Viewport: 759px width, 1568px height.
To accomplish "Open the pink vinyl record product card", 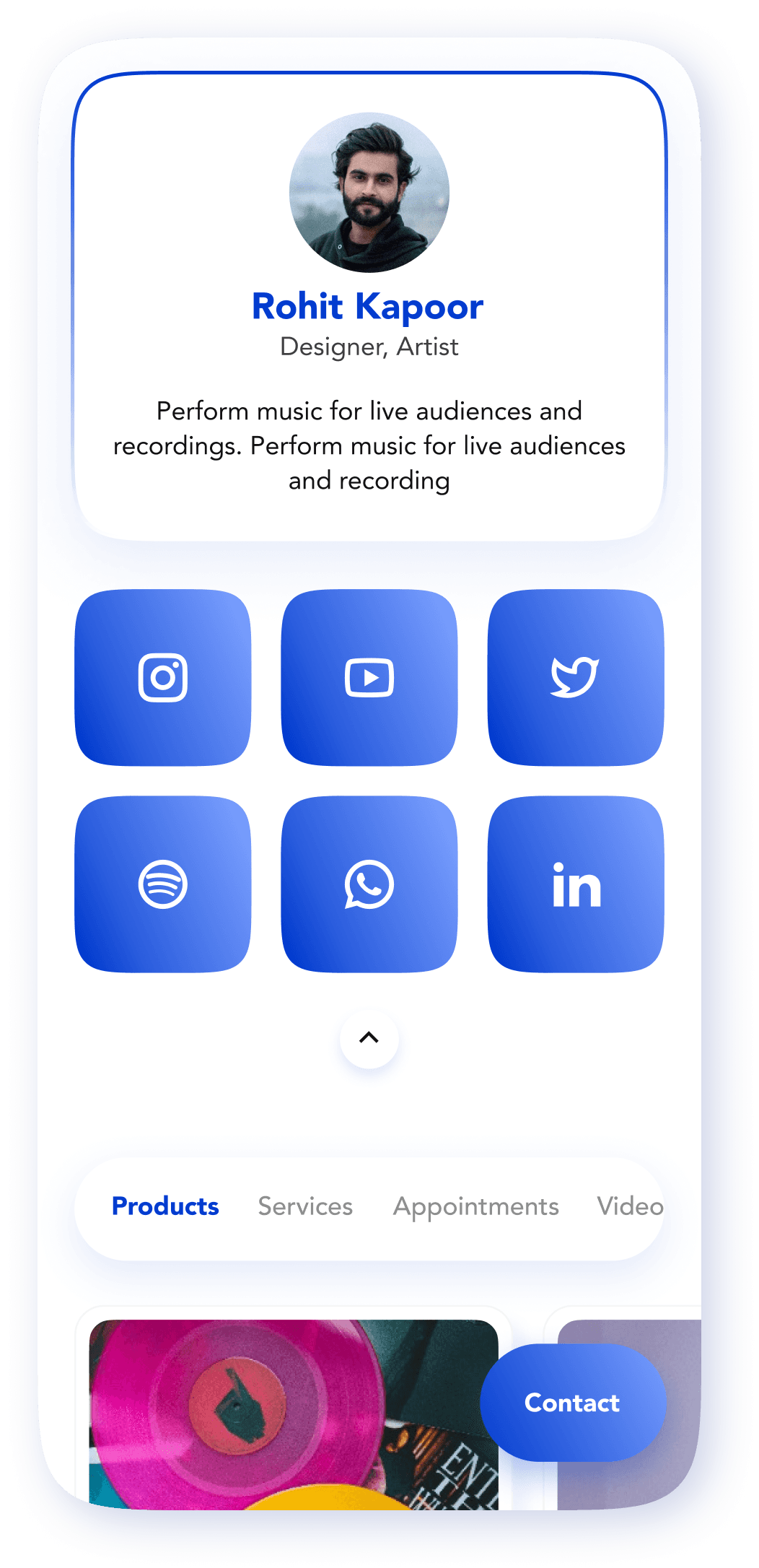I will click(x=289, y=1415).
